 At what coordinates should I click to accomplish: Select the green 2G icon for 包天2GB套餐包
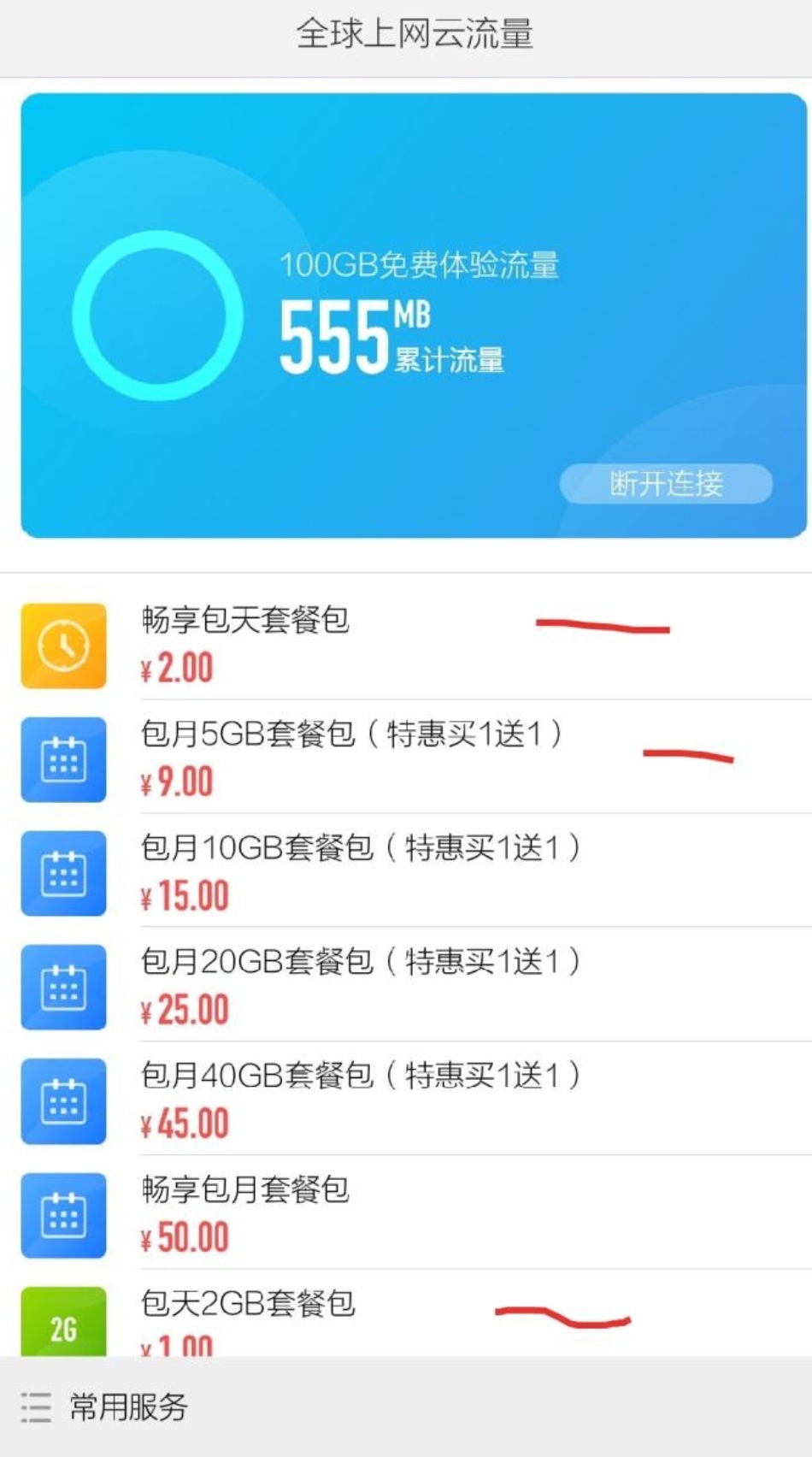[62, 1323]
